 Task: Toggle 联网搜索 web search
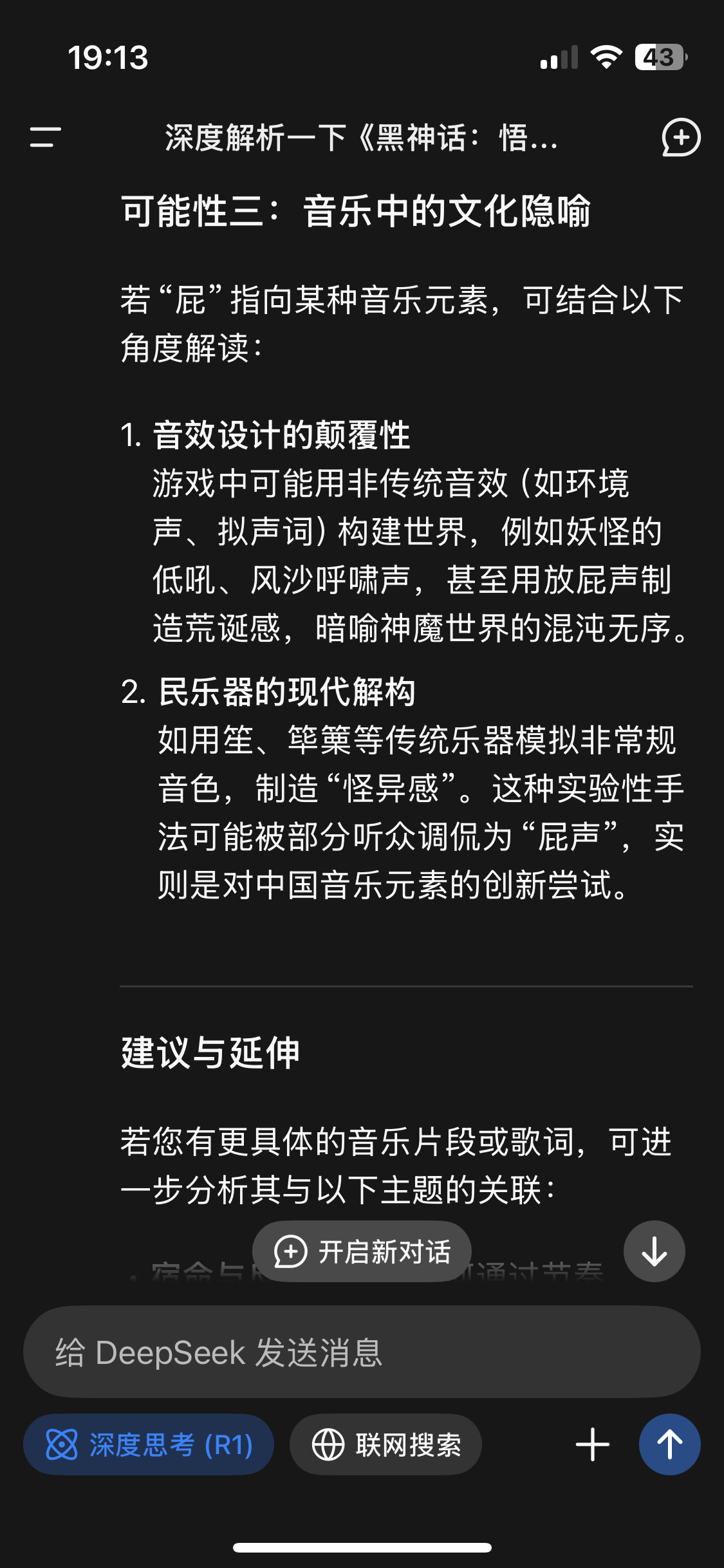pos(385,1445)
